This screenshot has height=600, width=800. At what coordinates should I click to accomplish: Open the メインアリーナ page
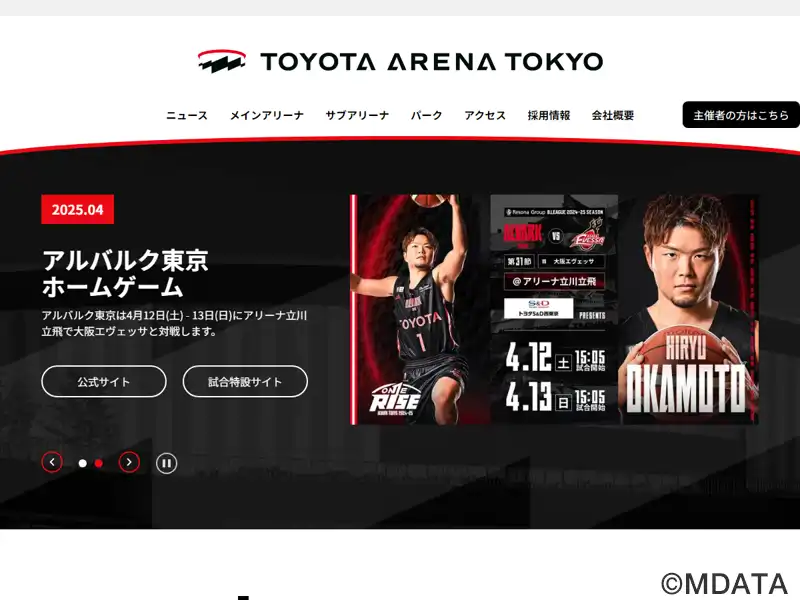266,115
